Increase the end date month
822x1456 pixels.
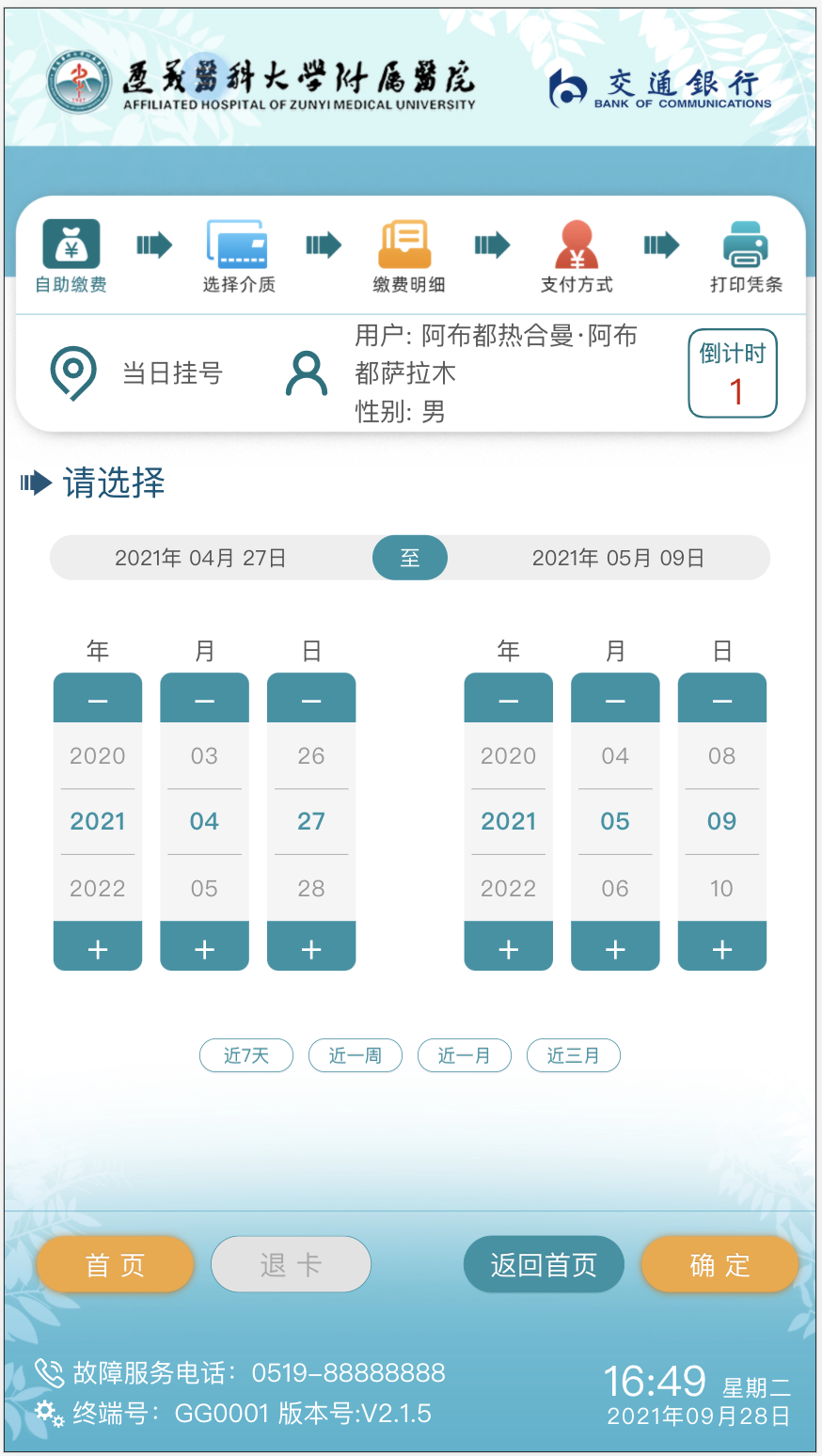[615, 948]
